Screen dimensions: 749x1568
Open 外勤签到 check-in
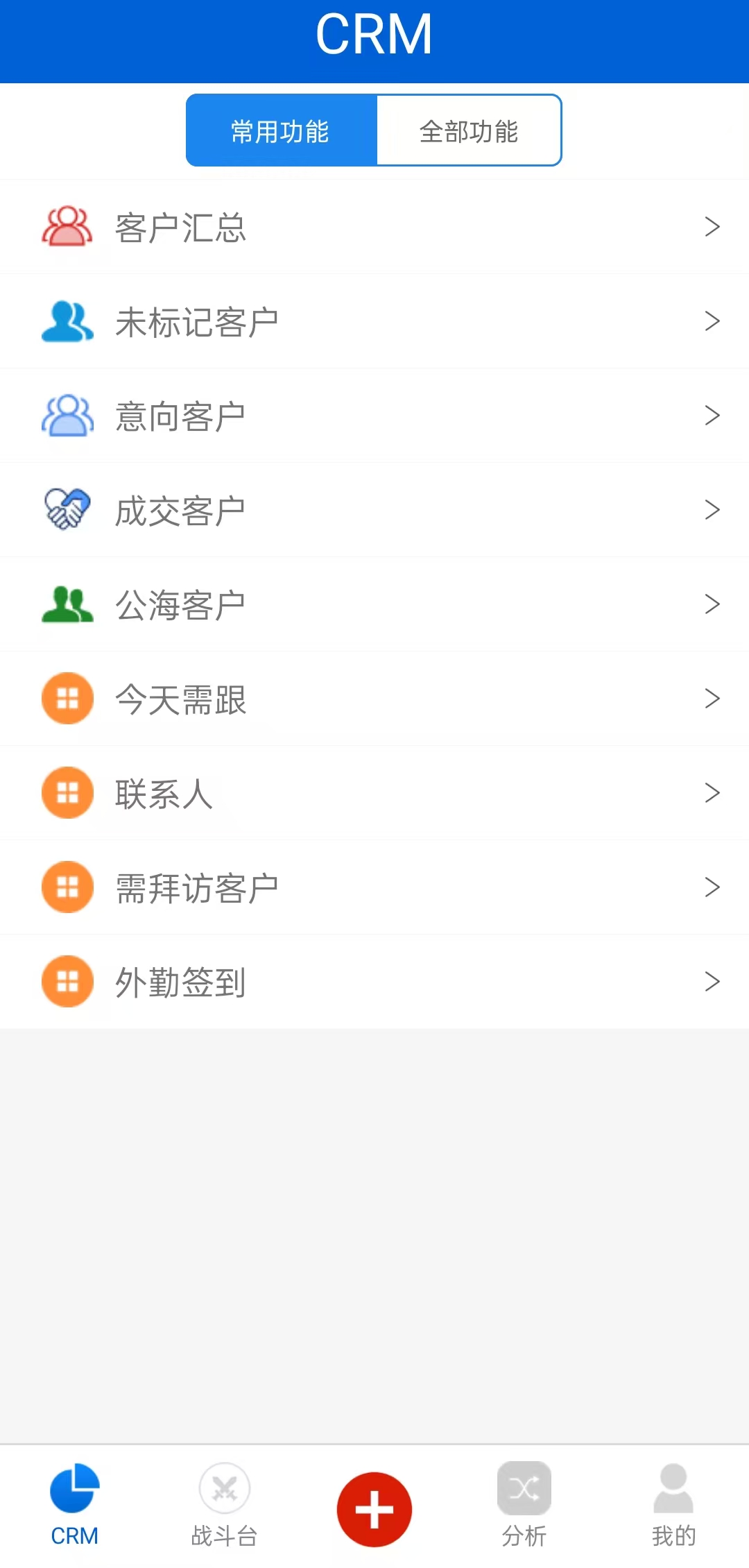pos(374,982)
